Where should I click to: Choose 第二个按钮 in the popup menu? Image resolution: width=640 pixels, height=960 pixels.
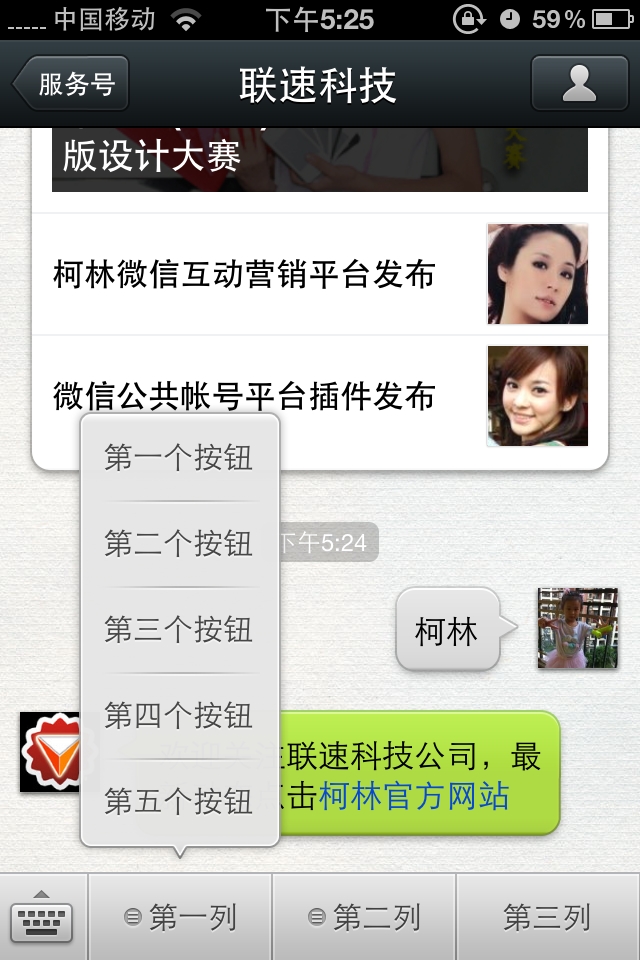coord(179,544)
